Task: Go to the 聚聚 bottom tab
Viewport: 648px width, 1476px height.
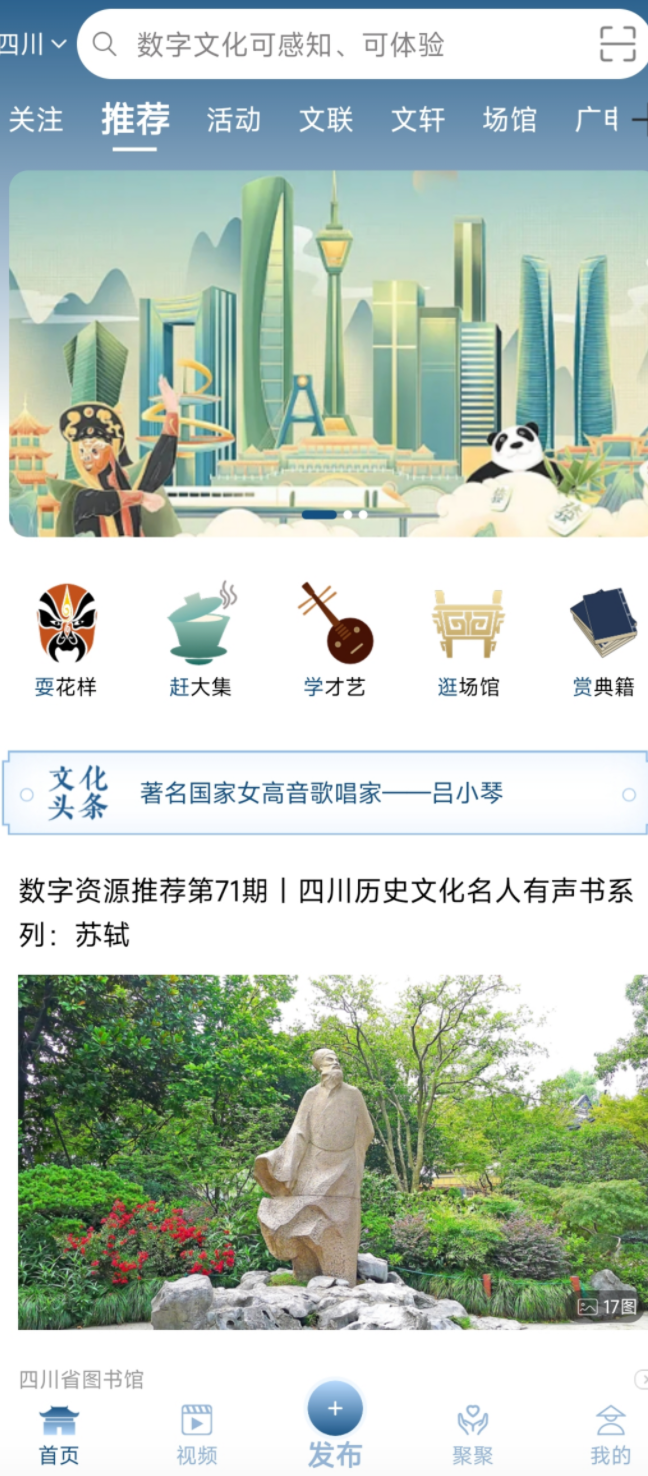Action: (x=472, y=1434)
